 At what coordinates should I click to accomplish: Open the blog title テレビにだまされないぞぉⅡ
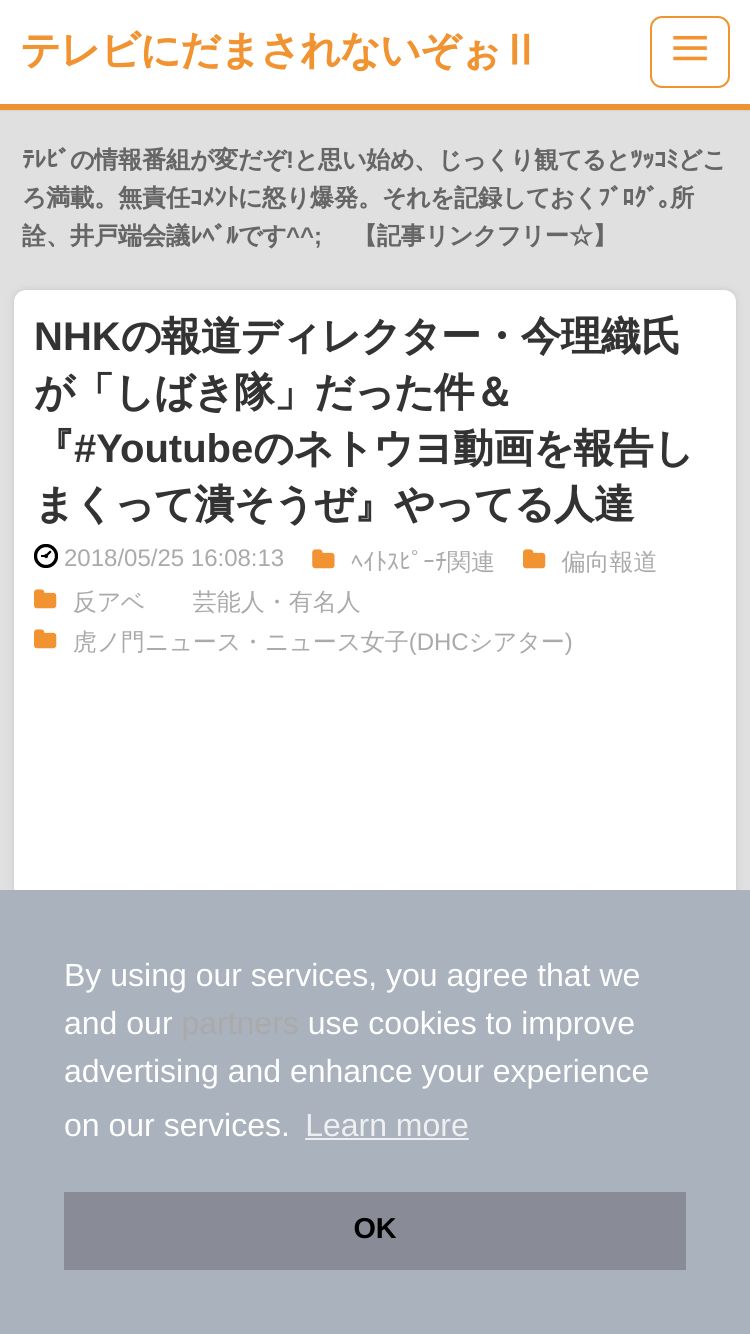[x=276, y=51]
